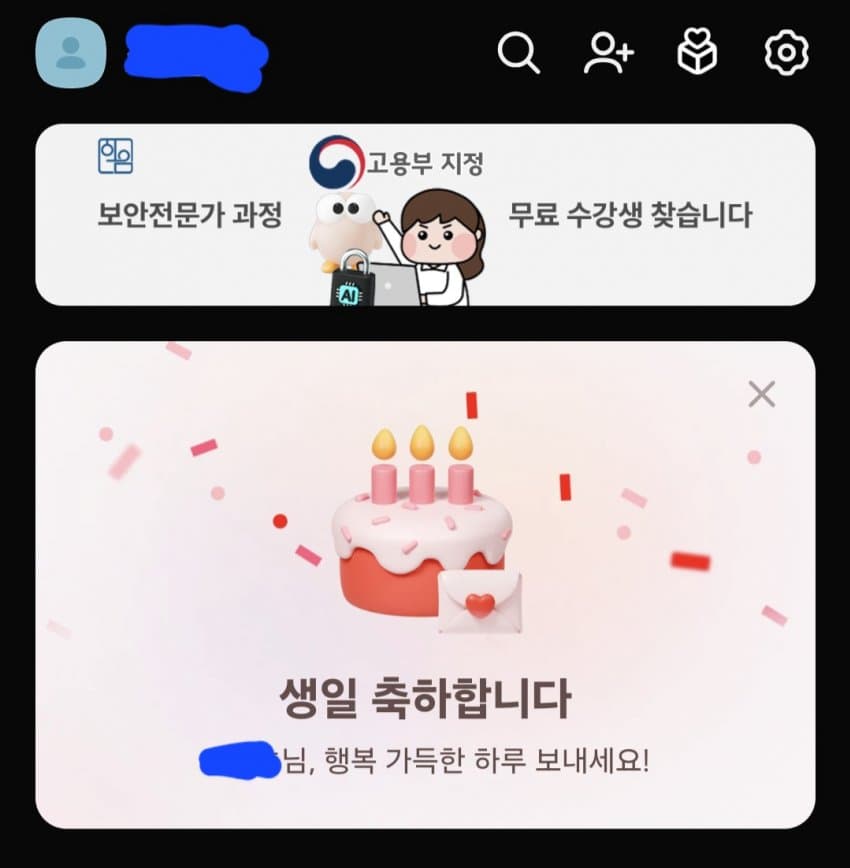Open the 보안전문가 과정 ad banner
The height and width of the screenshot is (868, 850).
[425, 214]
